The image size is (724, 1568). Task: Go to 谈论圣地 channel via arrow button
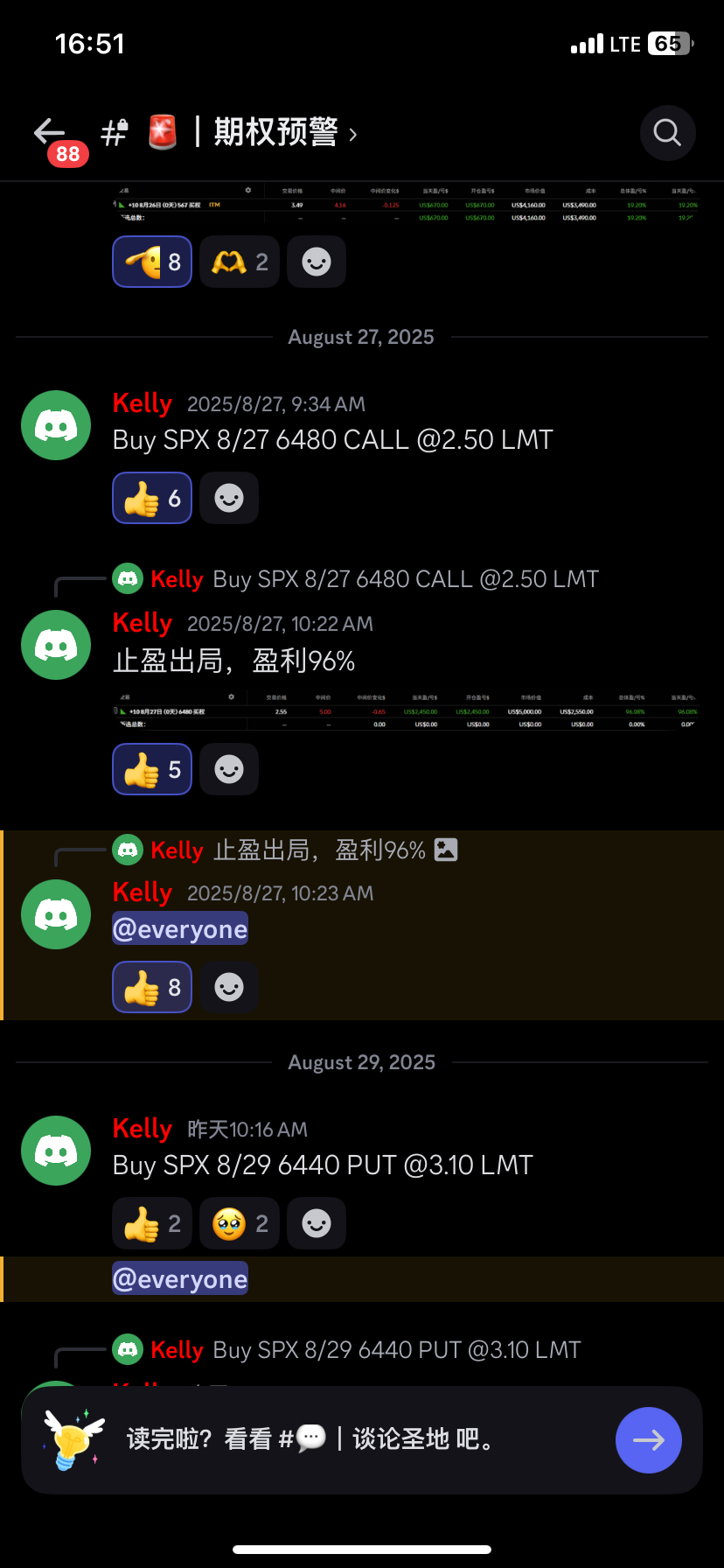648,1440
